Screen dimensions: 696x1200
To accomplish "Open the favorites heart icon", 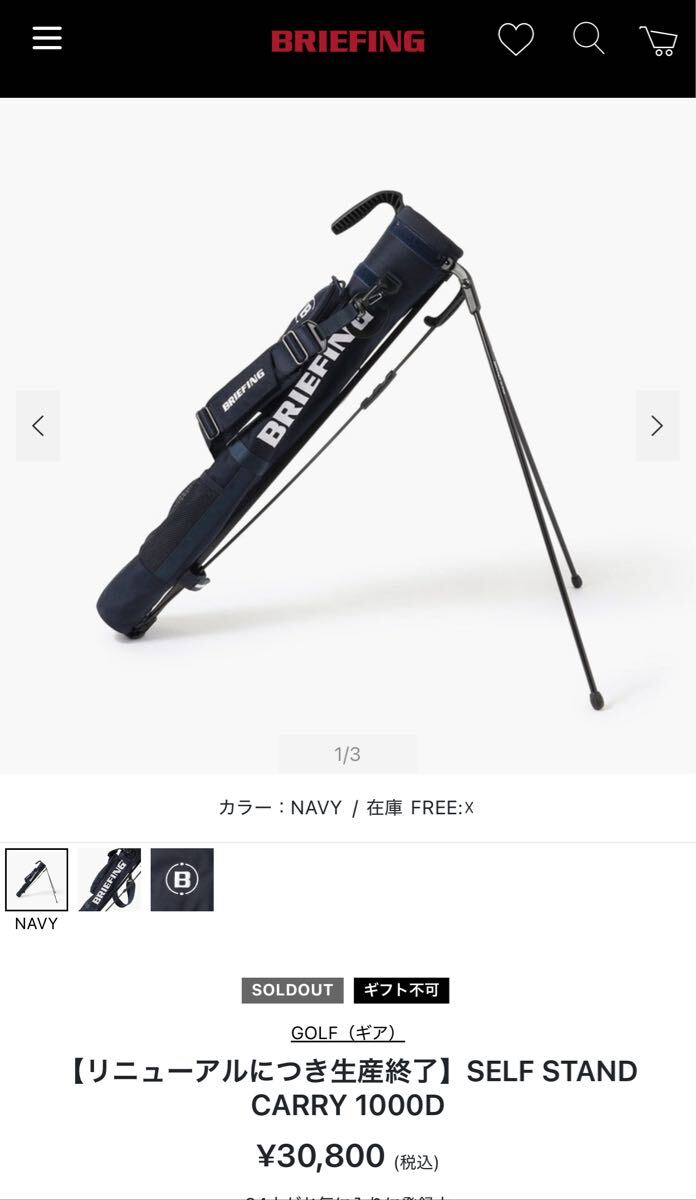I will pos(516,40).
